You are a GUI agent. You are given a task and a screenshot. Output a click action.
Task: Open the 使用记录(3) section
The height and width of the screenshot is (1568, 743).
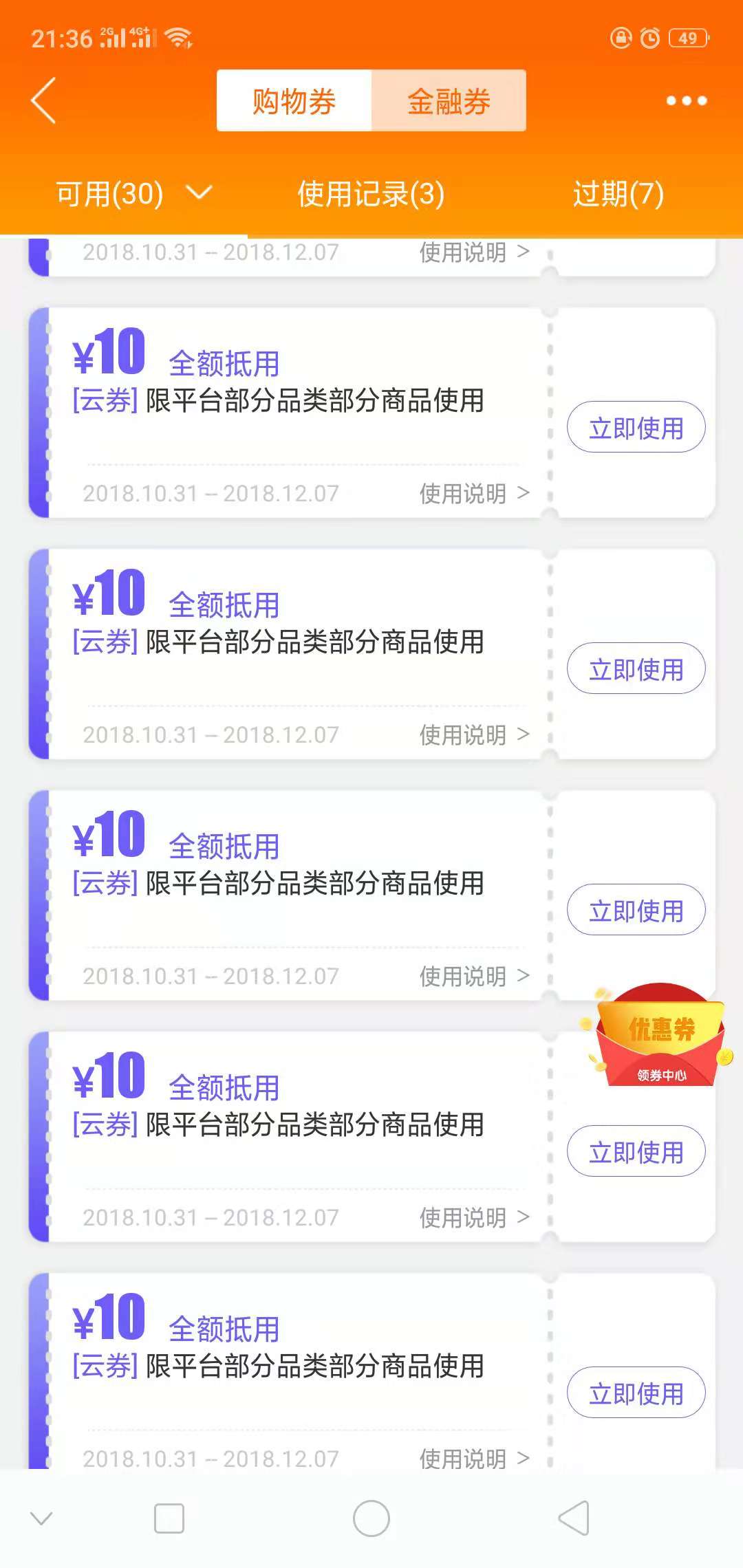[x=370, y=195]
